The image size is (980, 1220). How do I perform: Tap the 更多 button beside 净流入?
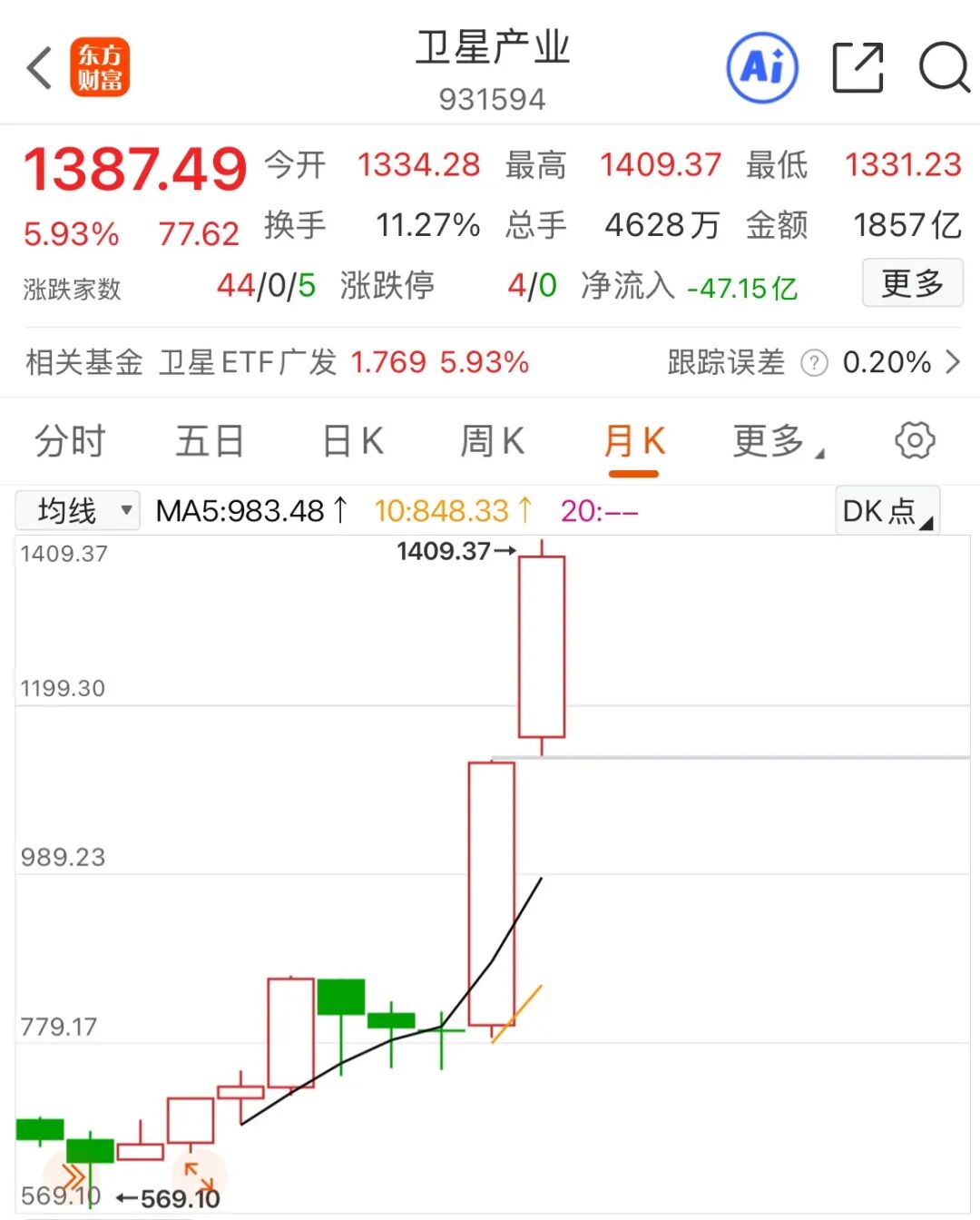[x=912, y=284]
